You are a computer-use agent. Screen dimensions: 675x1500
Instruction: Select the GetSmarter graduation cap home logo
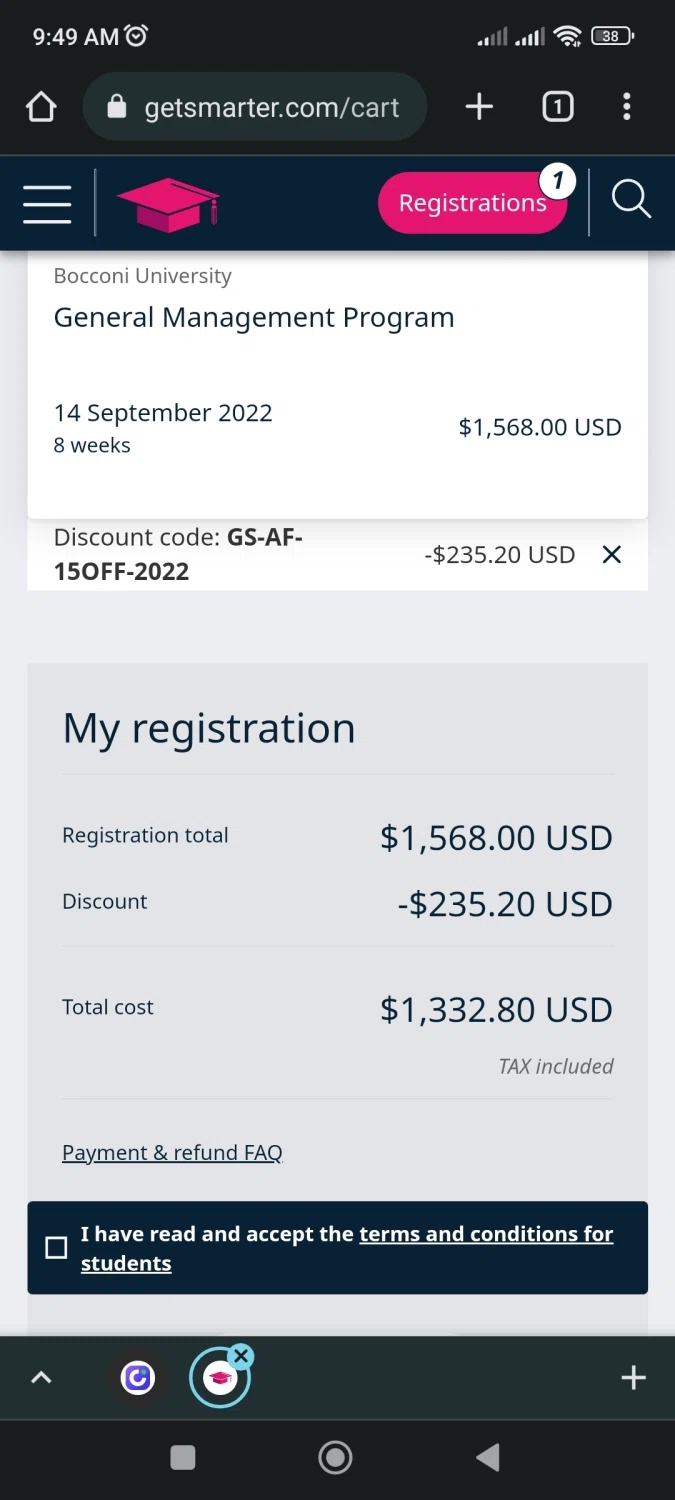[x=168, y=204]
